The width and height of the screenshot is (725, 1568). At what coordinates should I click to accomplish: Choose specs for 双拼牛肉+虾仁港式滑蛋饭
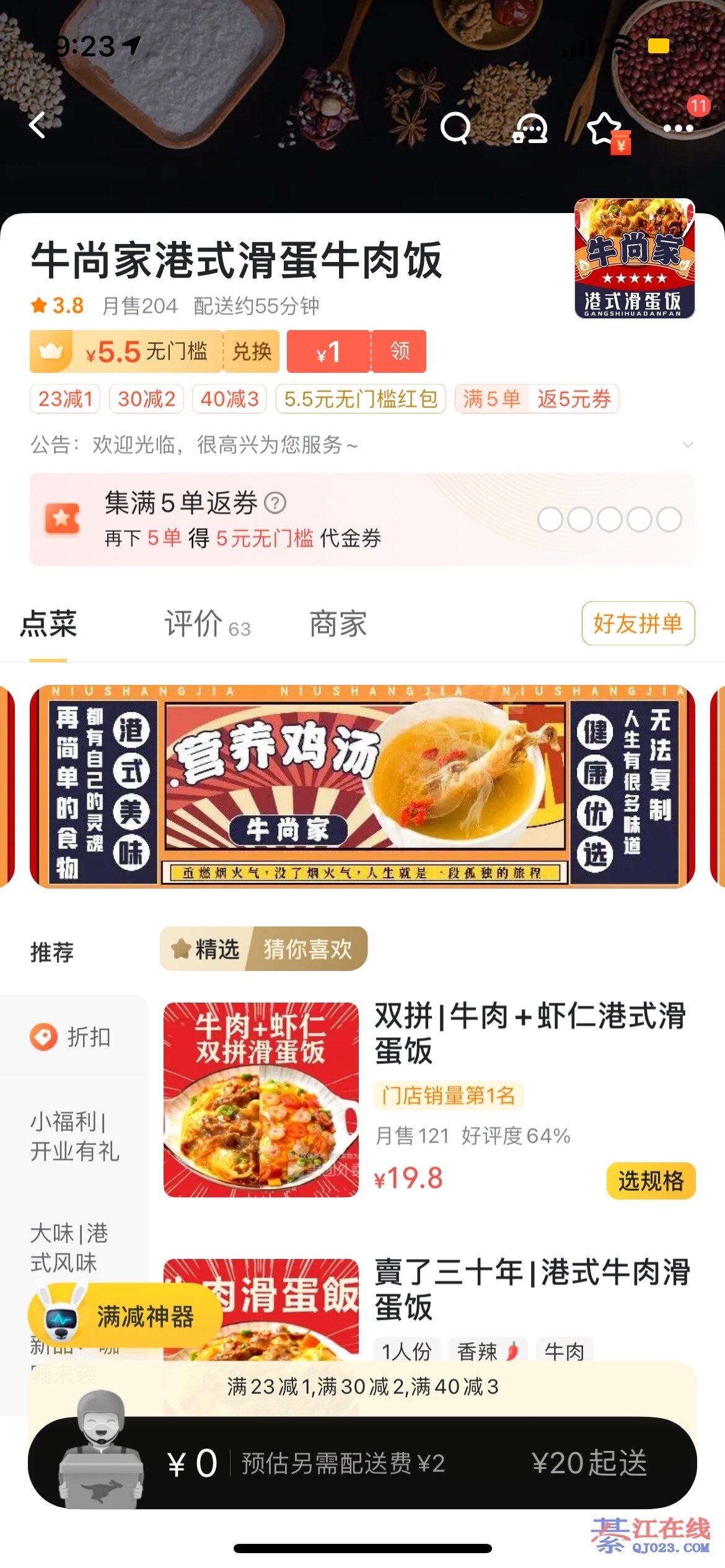(x=651, y=1181)
